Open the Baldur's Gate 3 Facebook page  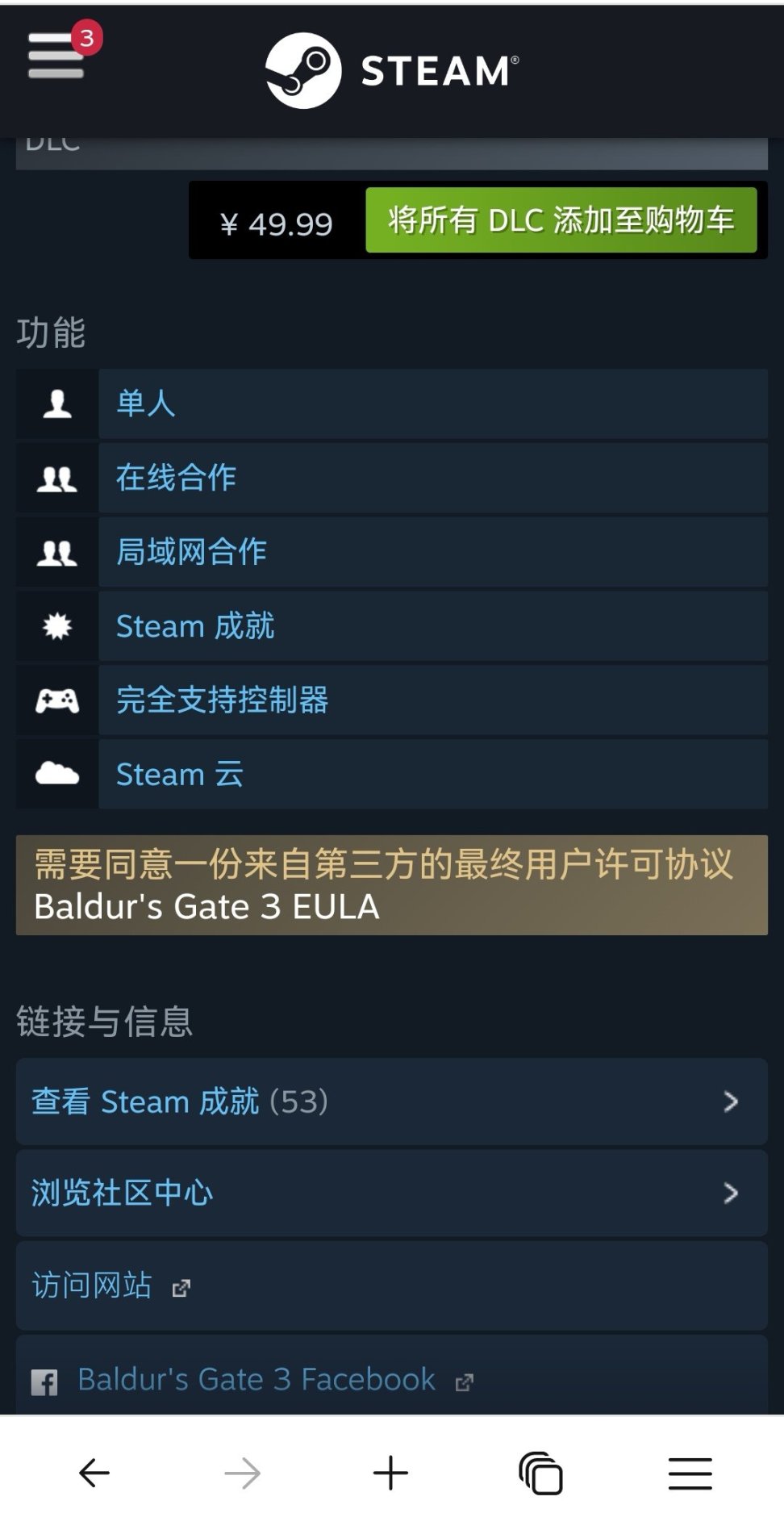pyautogui.click(x=256, y=1380)
